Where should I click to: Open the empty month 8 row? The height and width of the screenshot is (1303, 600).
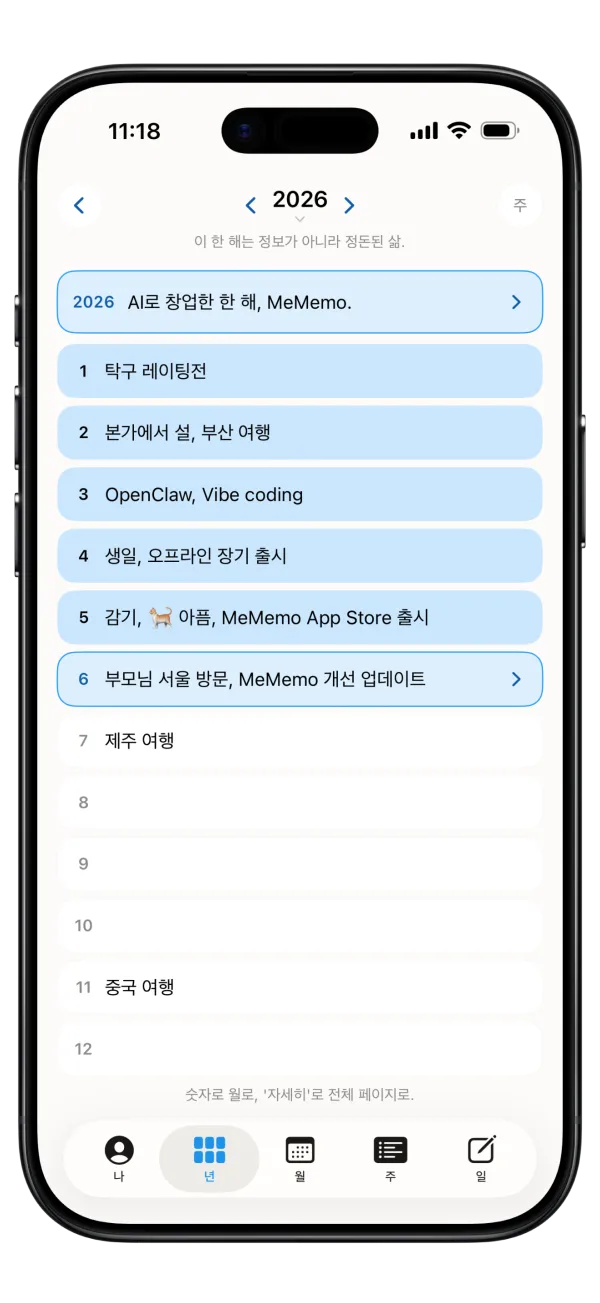tap(300, 802)
